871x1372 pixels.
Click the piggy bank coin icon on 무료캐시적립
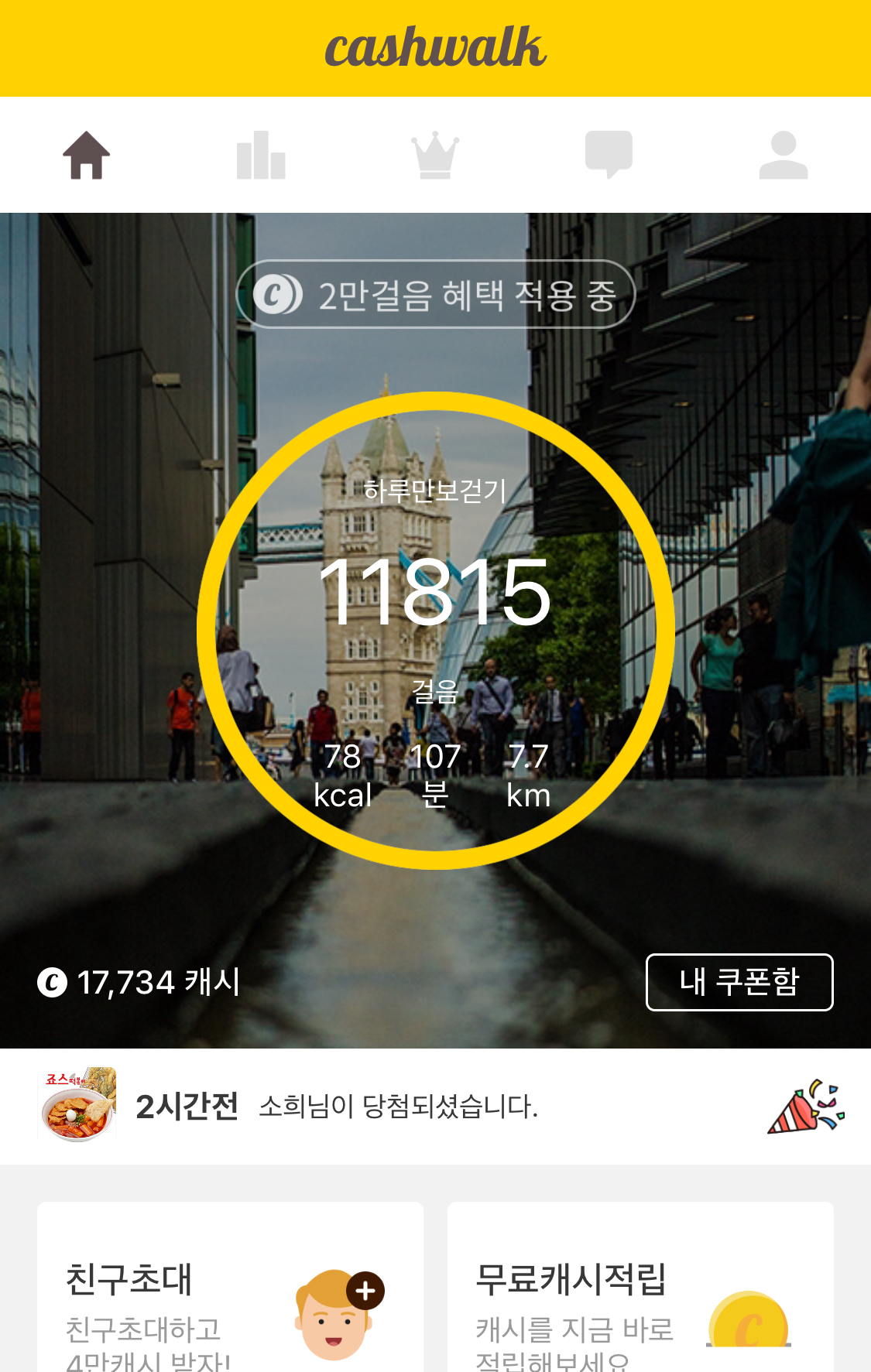748,1323
